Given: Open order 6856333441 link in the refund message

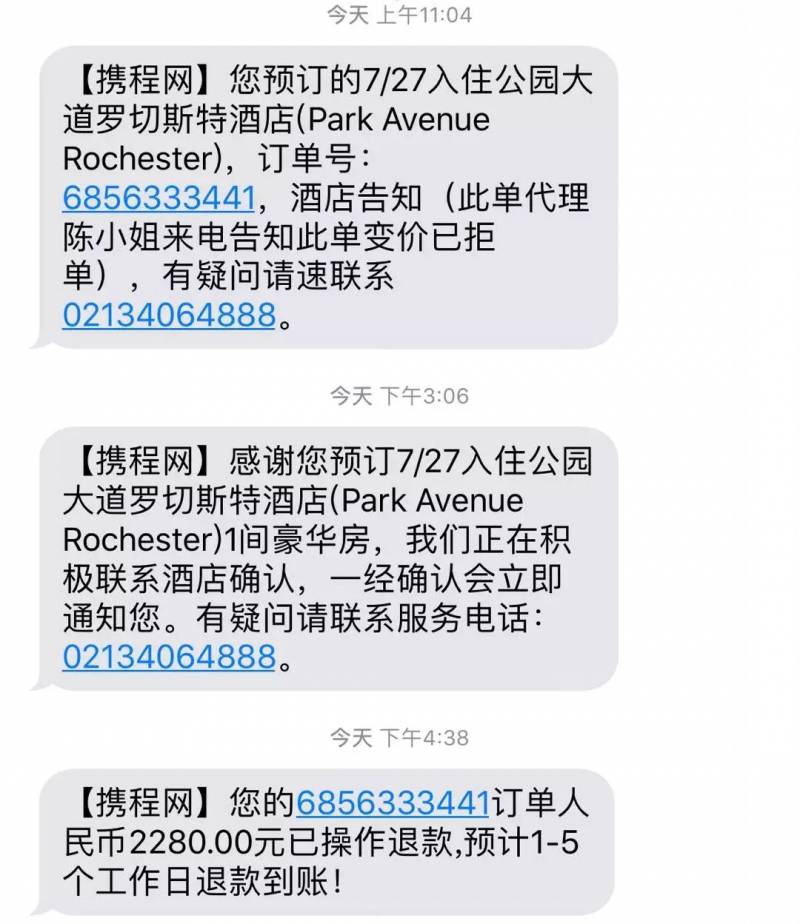Looking at the screenshot, I should [x=393, y=802].
